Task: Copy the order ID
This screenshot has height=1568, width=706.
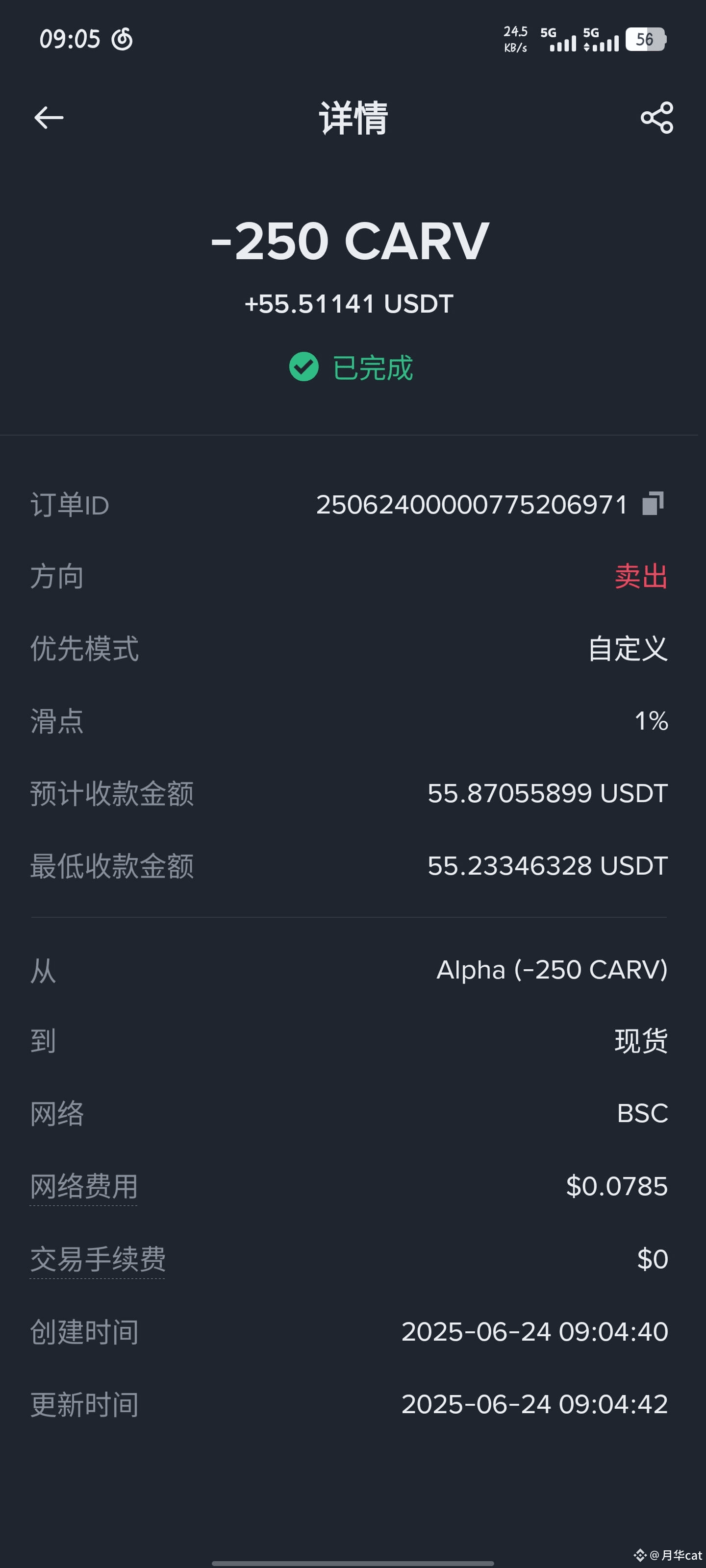Action: (653, 503)
